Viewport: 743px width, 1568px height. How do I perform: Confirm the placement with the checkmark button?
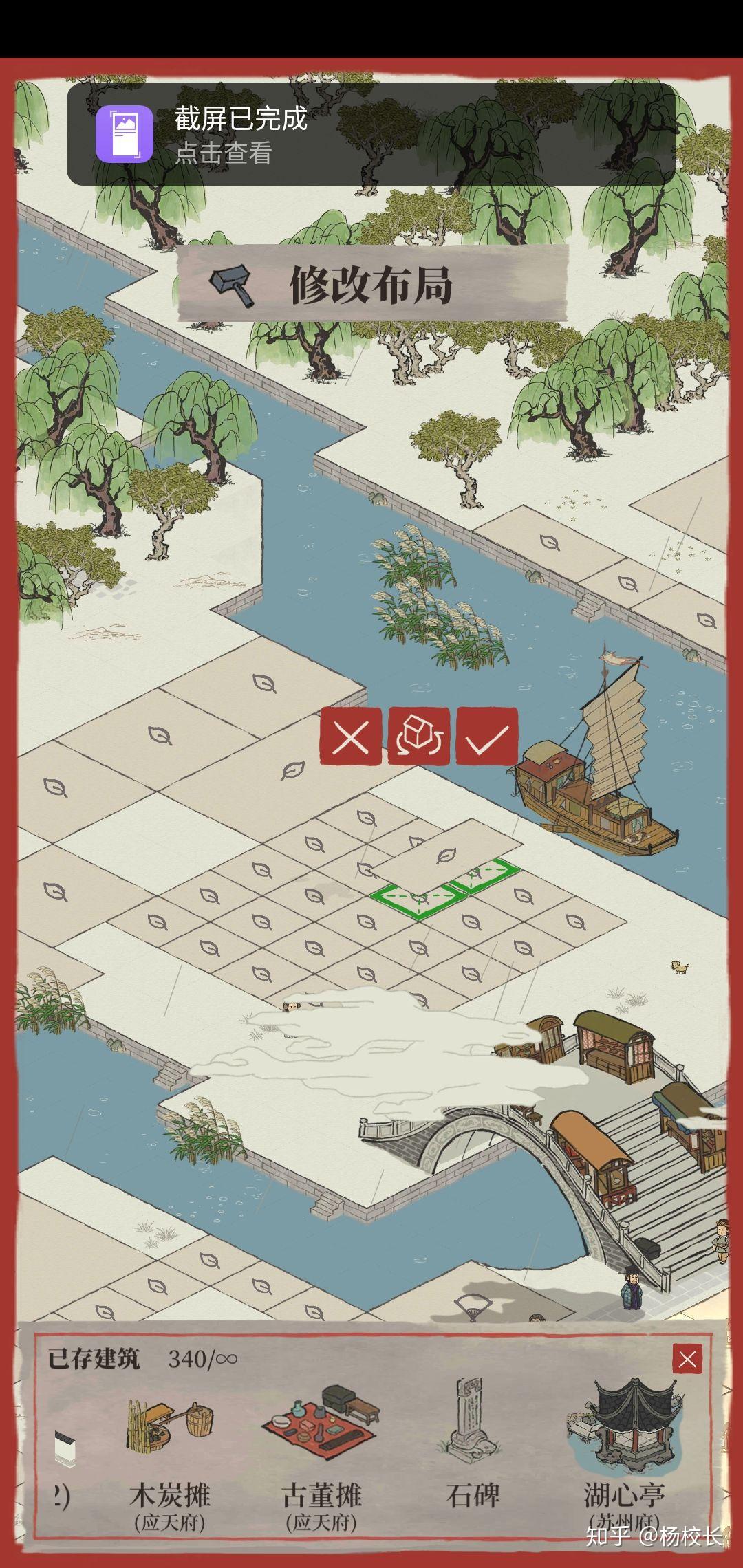[x=487, y=737]
